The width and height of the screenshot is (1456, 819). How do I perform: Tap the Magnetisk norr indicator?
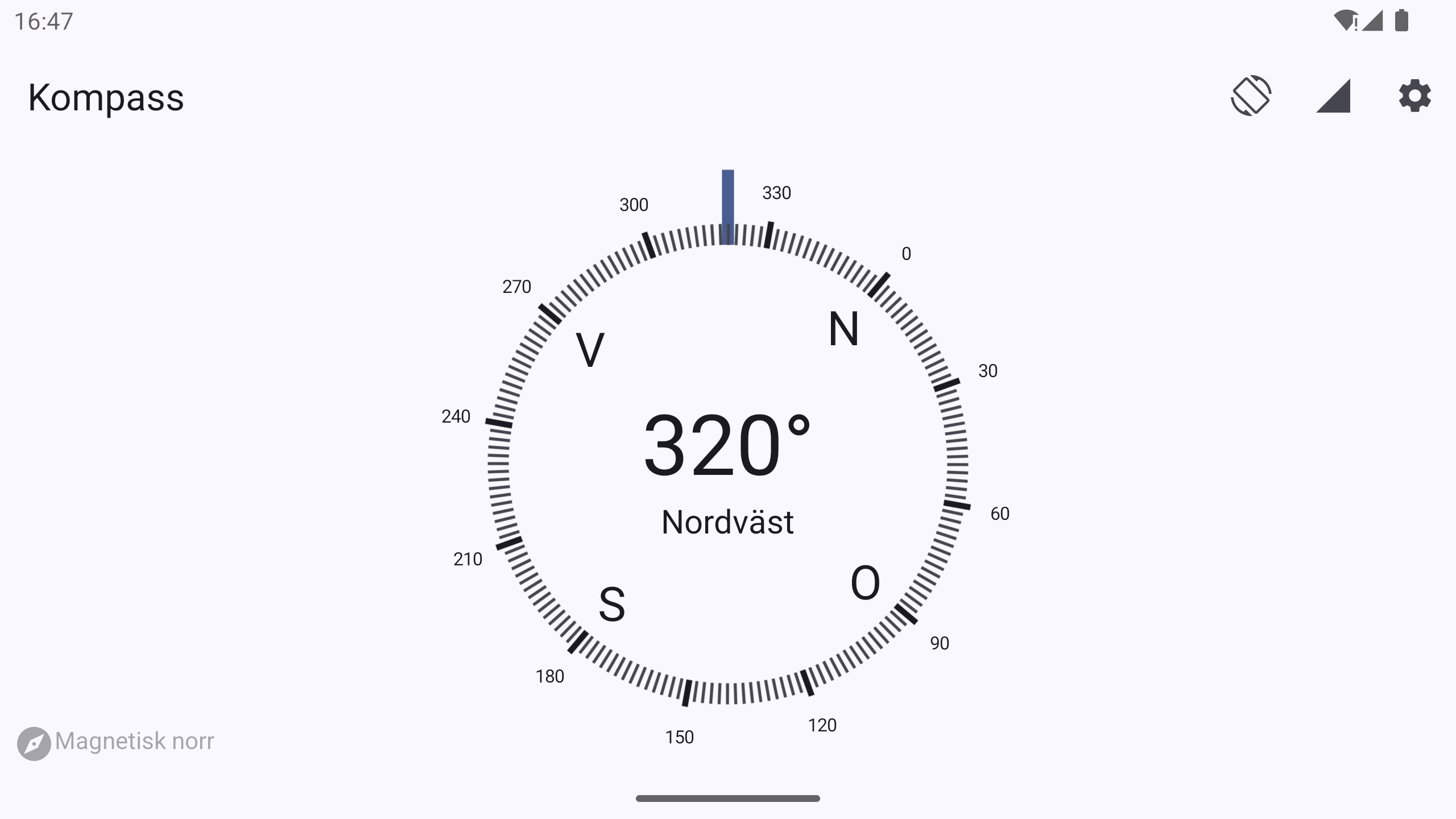(x=116, y=742)
